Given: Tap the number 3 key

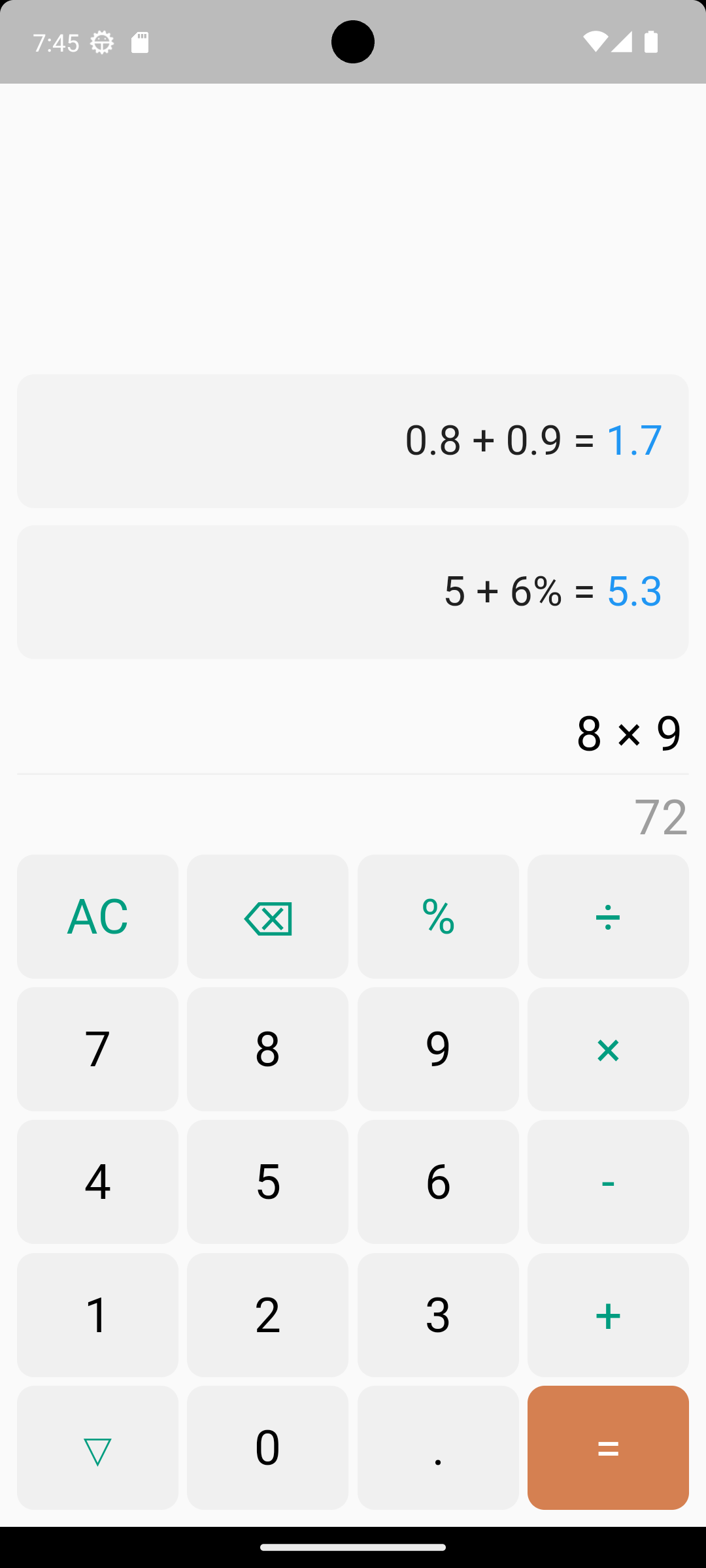Looking at the screenshot, I should point(438,1315).
